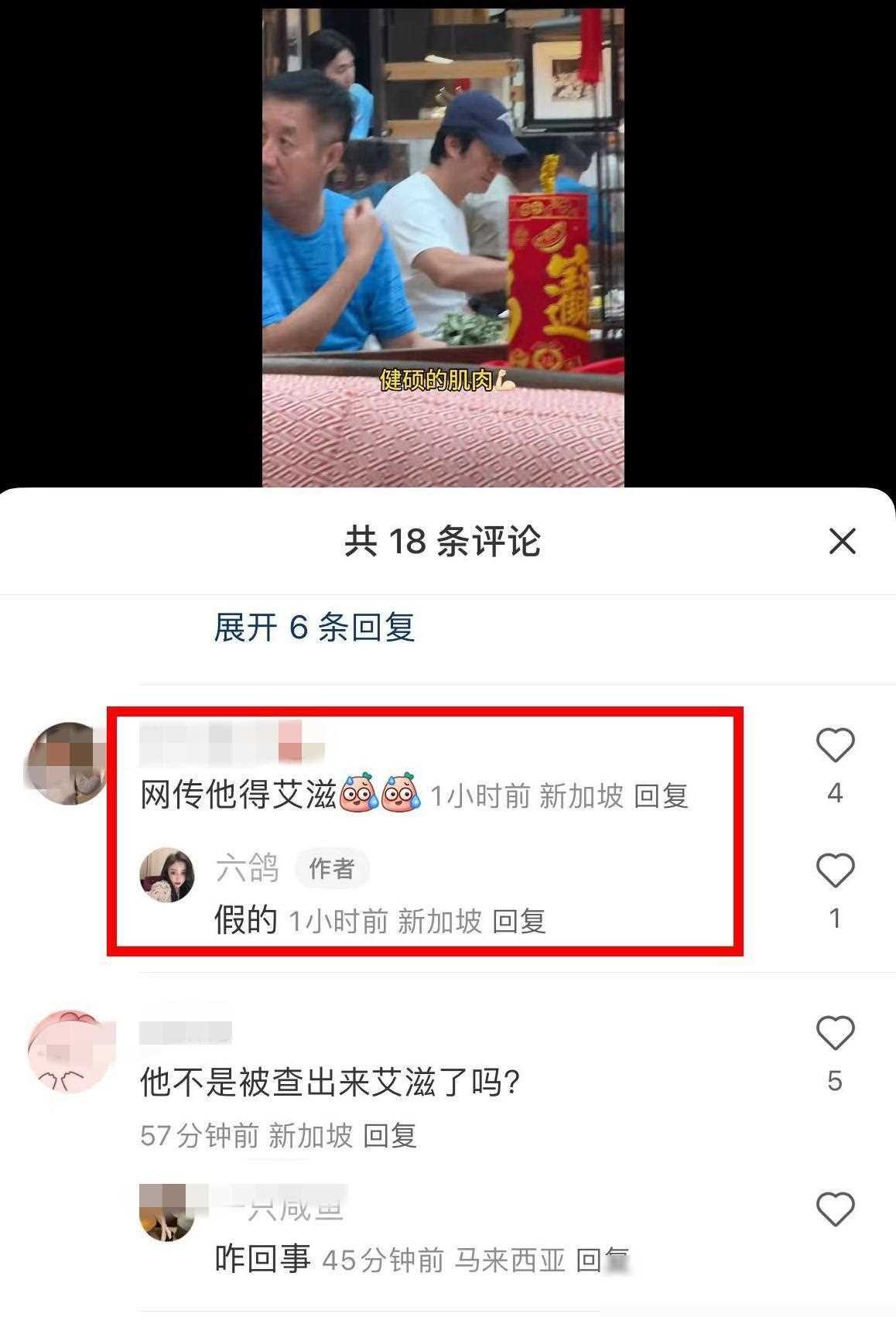The image size is (896, 1317).
Task: Like the reply 咋回事
Action: click(835, 1209)
